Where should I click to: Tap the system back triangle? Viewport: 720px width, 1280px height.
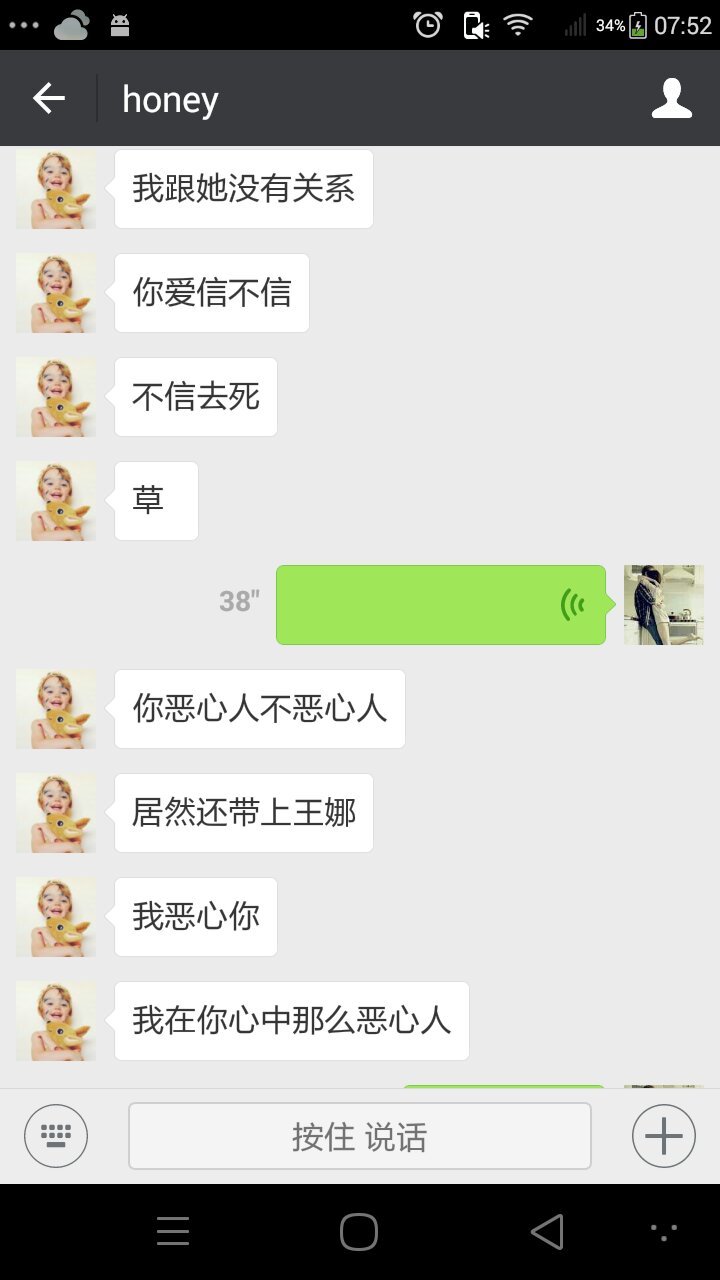547,1232
